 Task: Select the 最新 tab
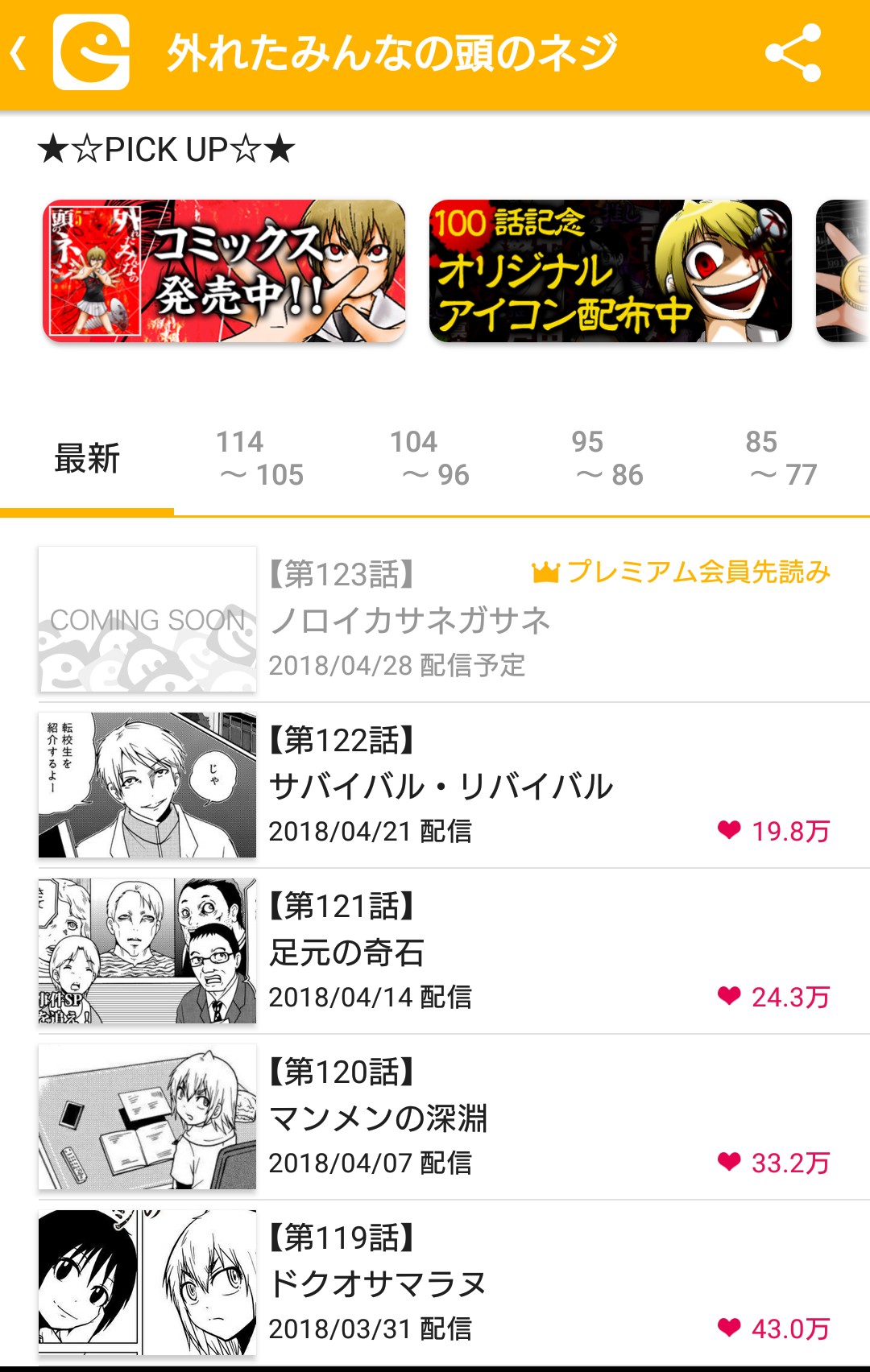(87, 459)
